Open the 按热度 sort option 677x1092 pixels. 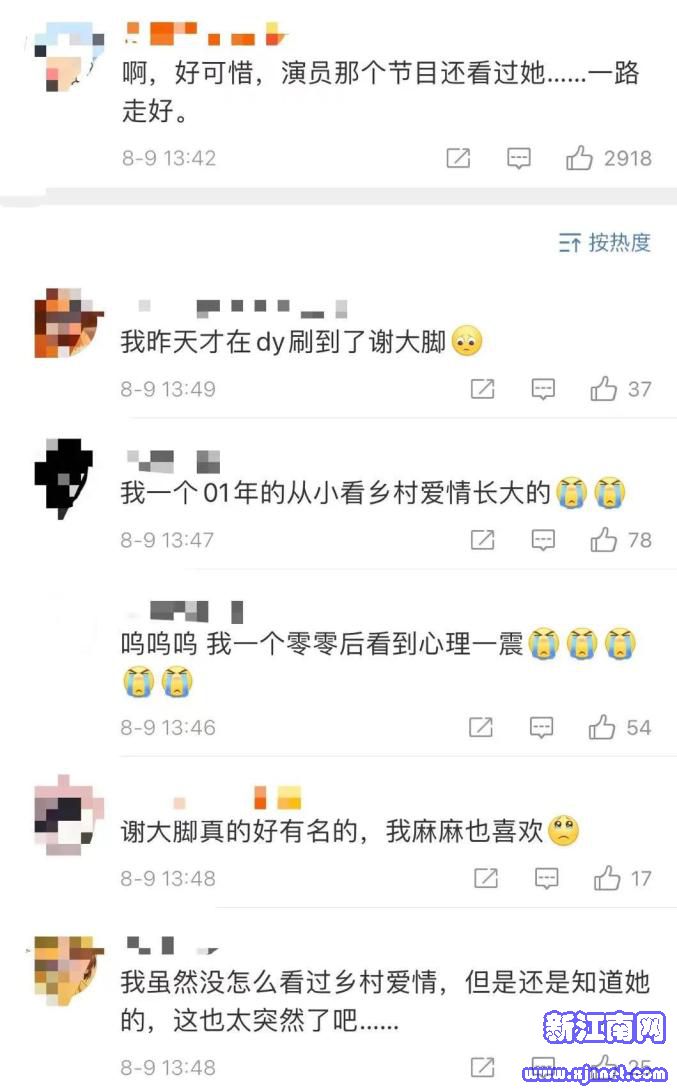point(605,242)
